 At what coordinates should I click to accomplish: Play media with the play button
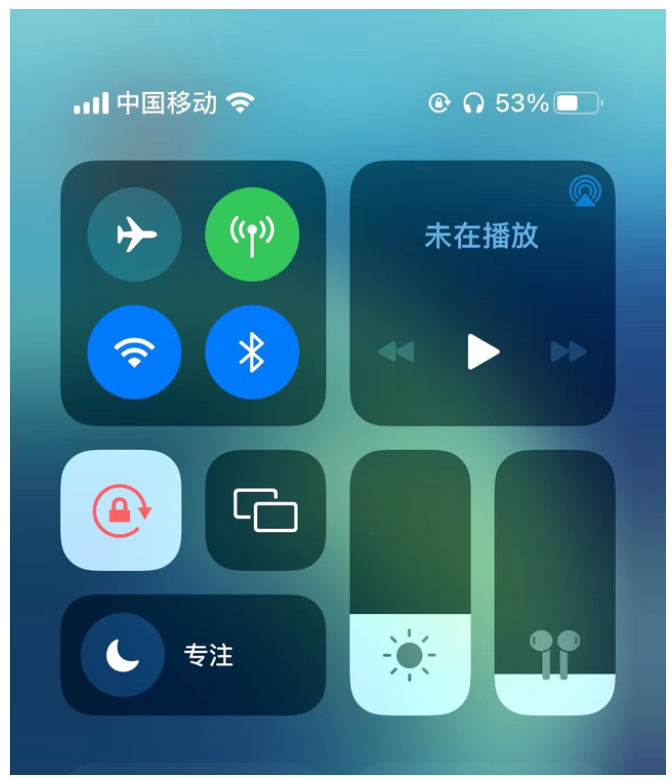point(483,351)
